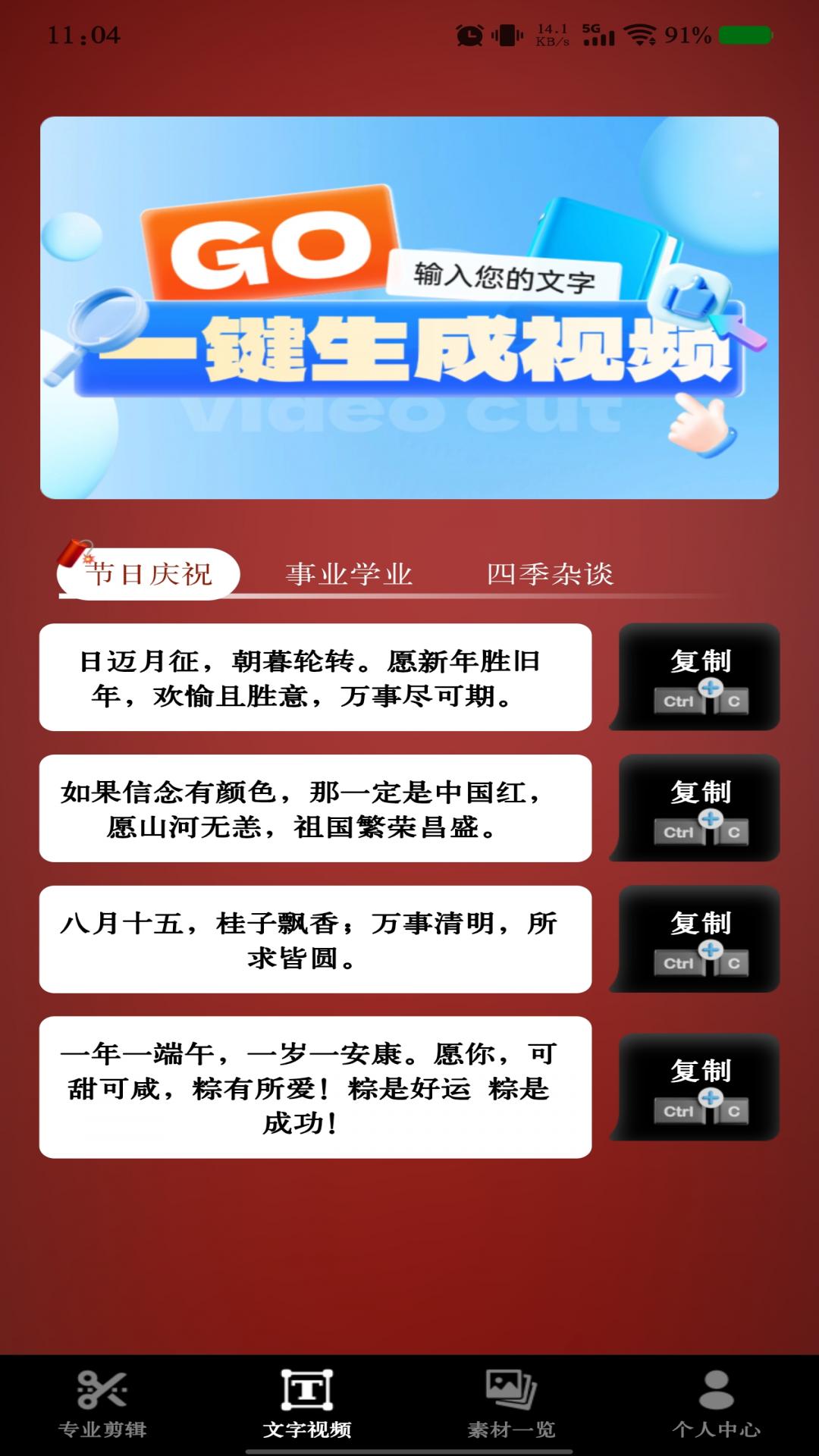Switch to the 四季杂谈 tab
The height and width of the screenshot is (1456, 819).
(550, 574)
